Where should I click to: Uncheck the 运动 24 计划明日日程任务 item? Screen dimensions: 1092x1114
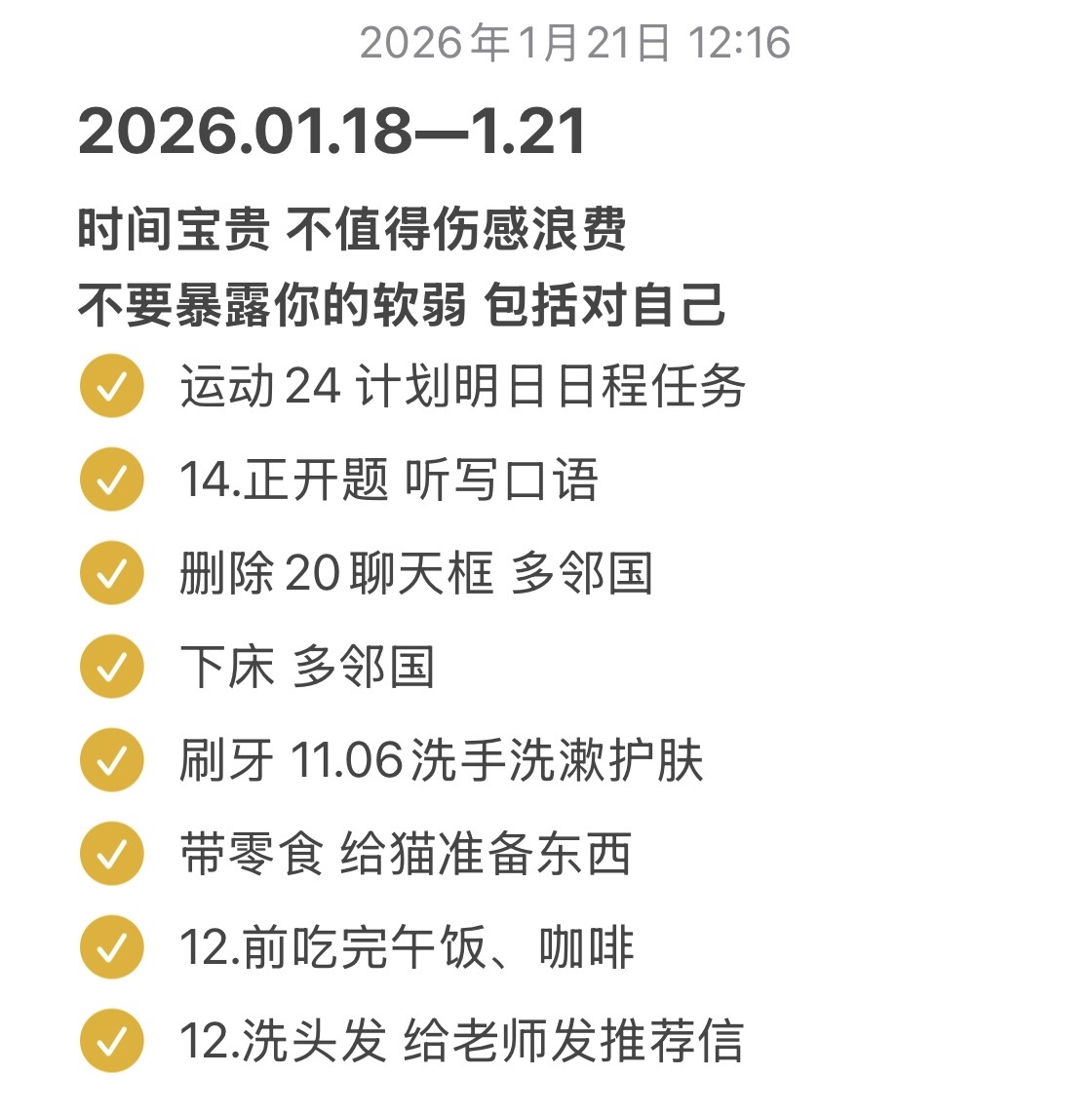tap(111, 385)
